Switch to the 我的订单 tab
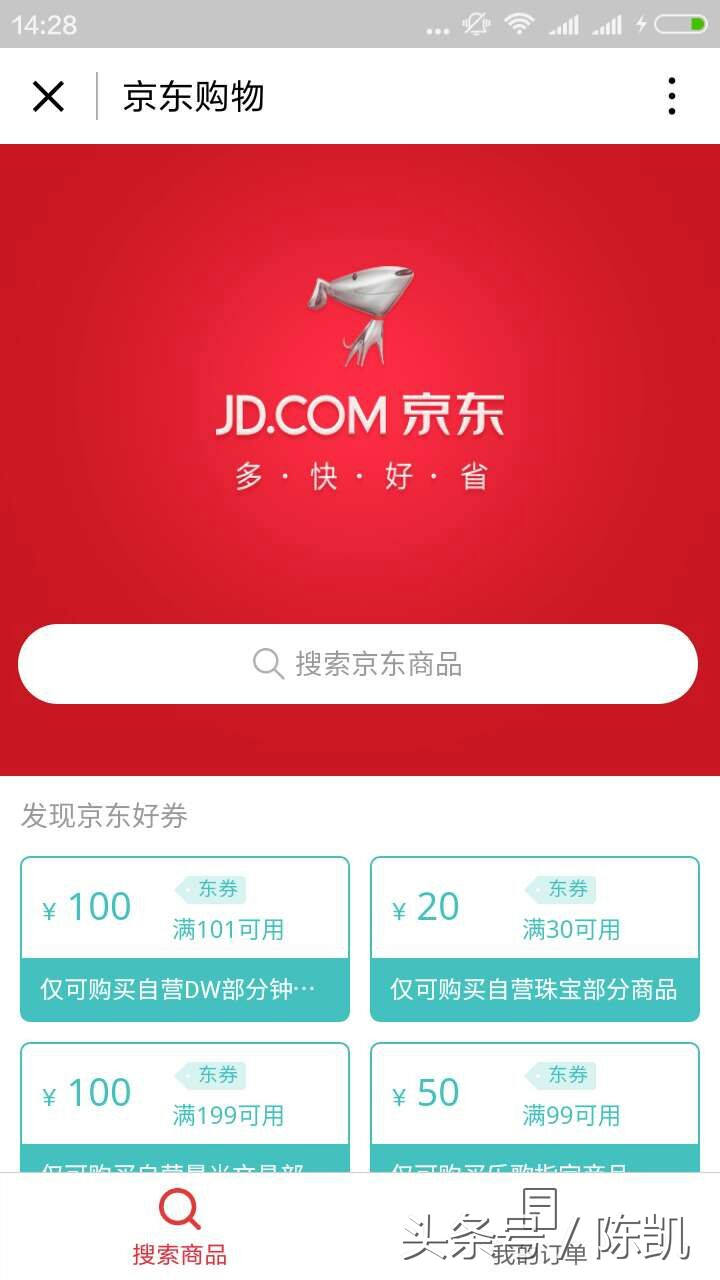Image resolution: width=720 pixels, height=1280 pixels. (540, 1240)
